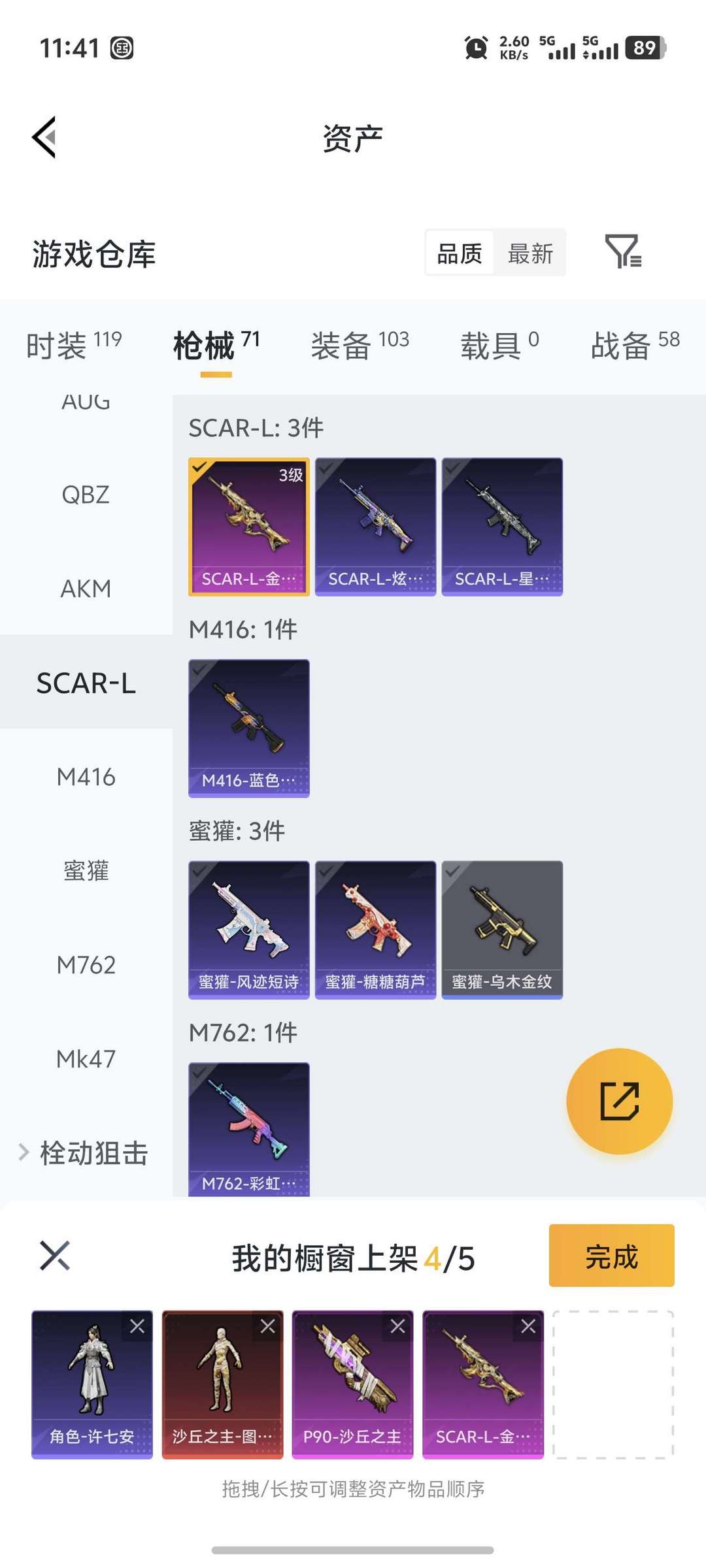The width and height of the screenshot is (706, 1568).
Task: Select the M416-蓝色 skin tile
Action: point(248,728)
